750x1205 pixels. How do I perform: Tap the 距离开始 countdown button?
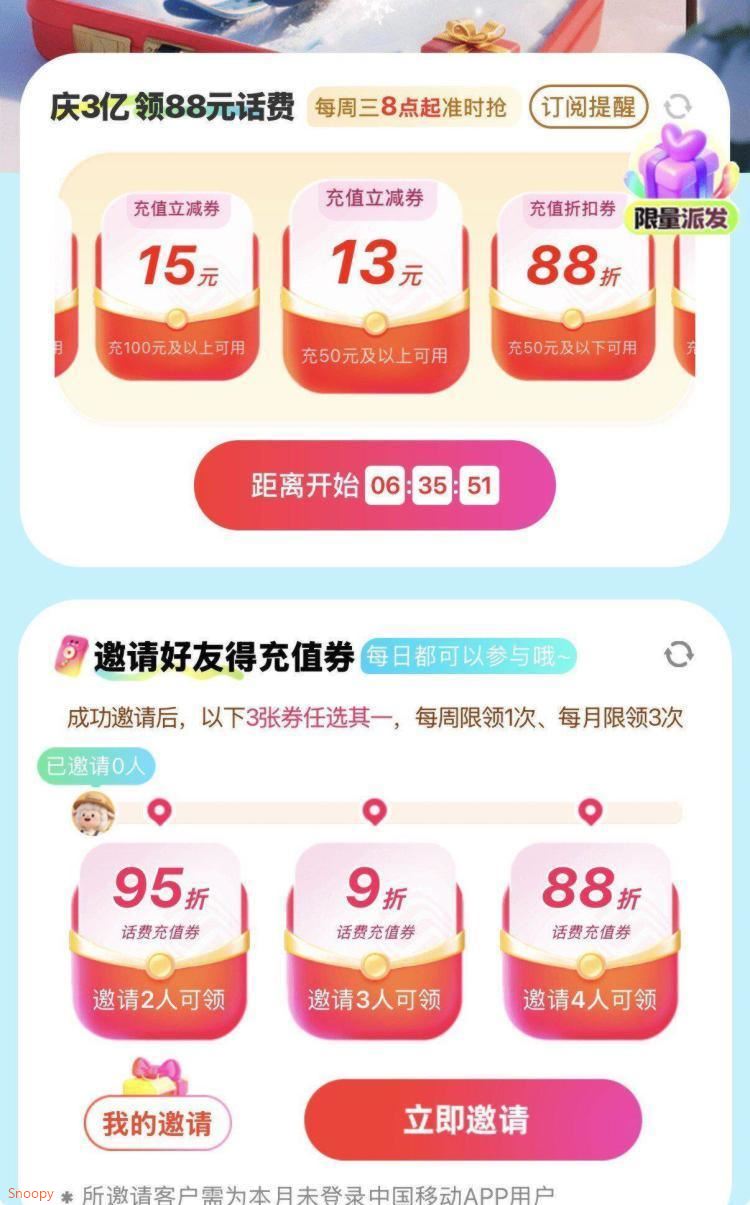click(374, 485)
